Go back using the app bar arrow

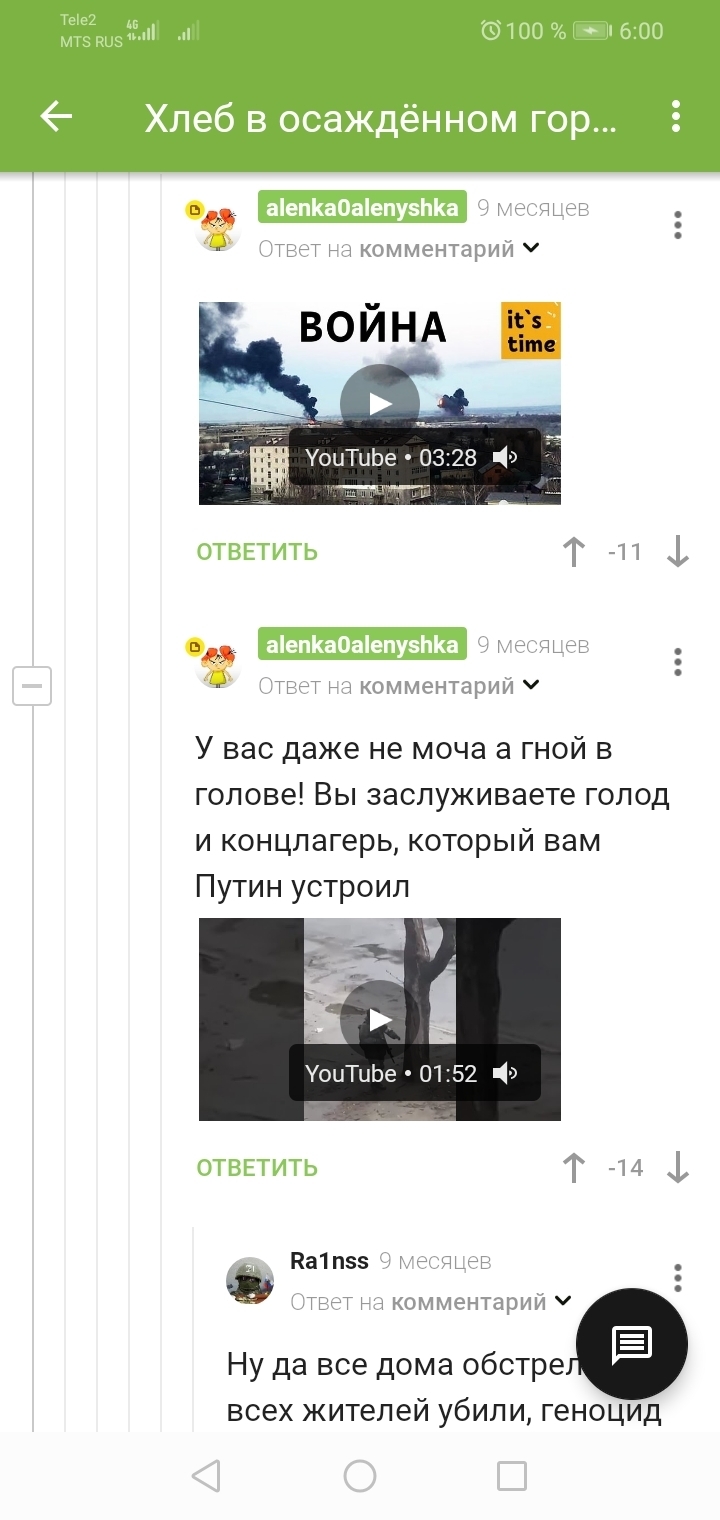coord(56,117)
